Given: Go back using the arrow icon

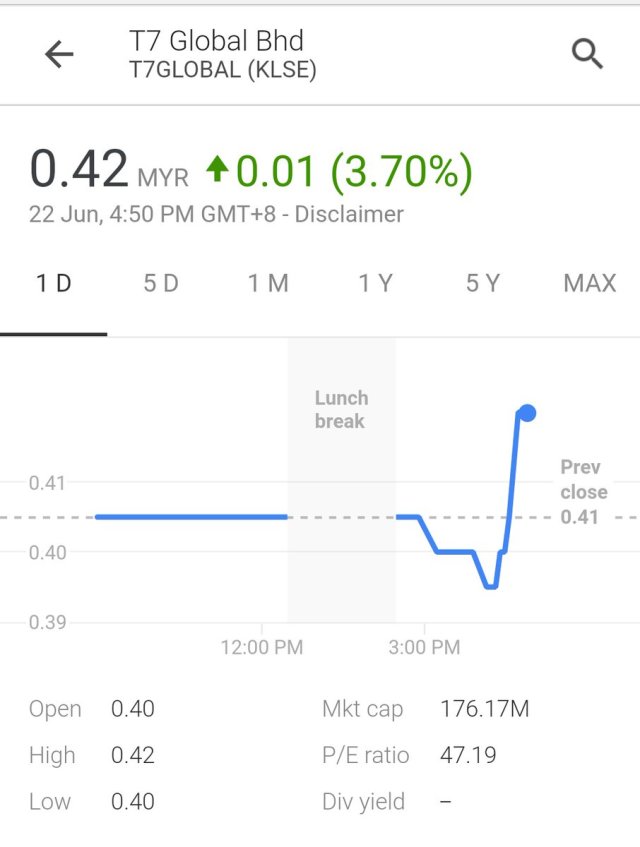Looking at the screenshot, I should click(x=59, y=55).
